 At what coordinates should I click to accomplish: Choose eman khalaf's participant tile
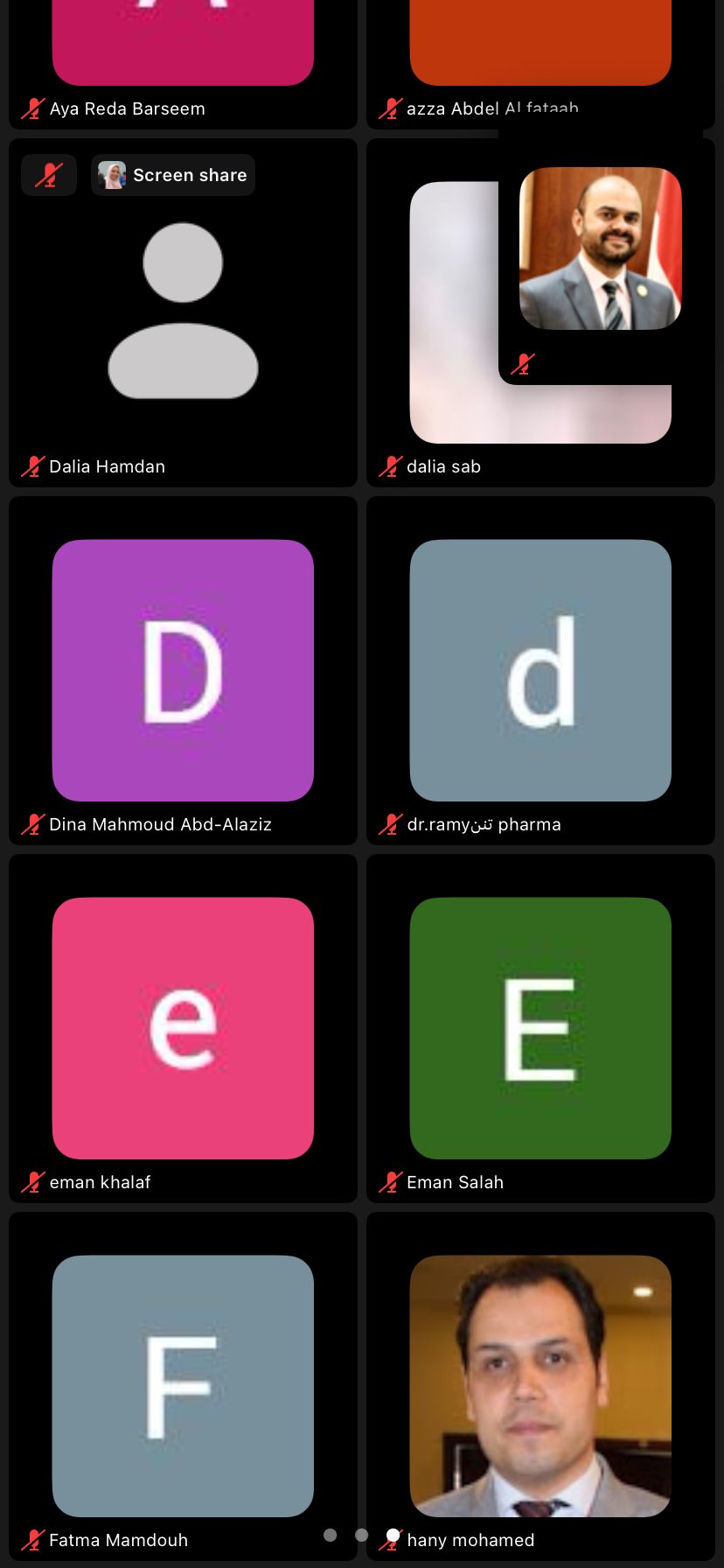[x=183, y=1028]
